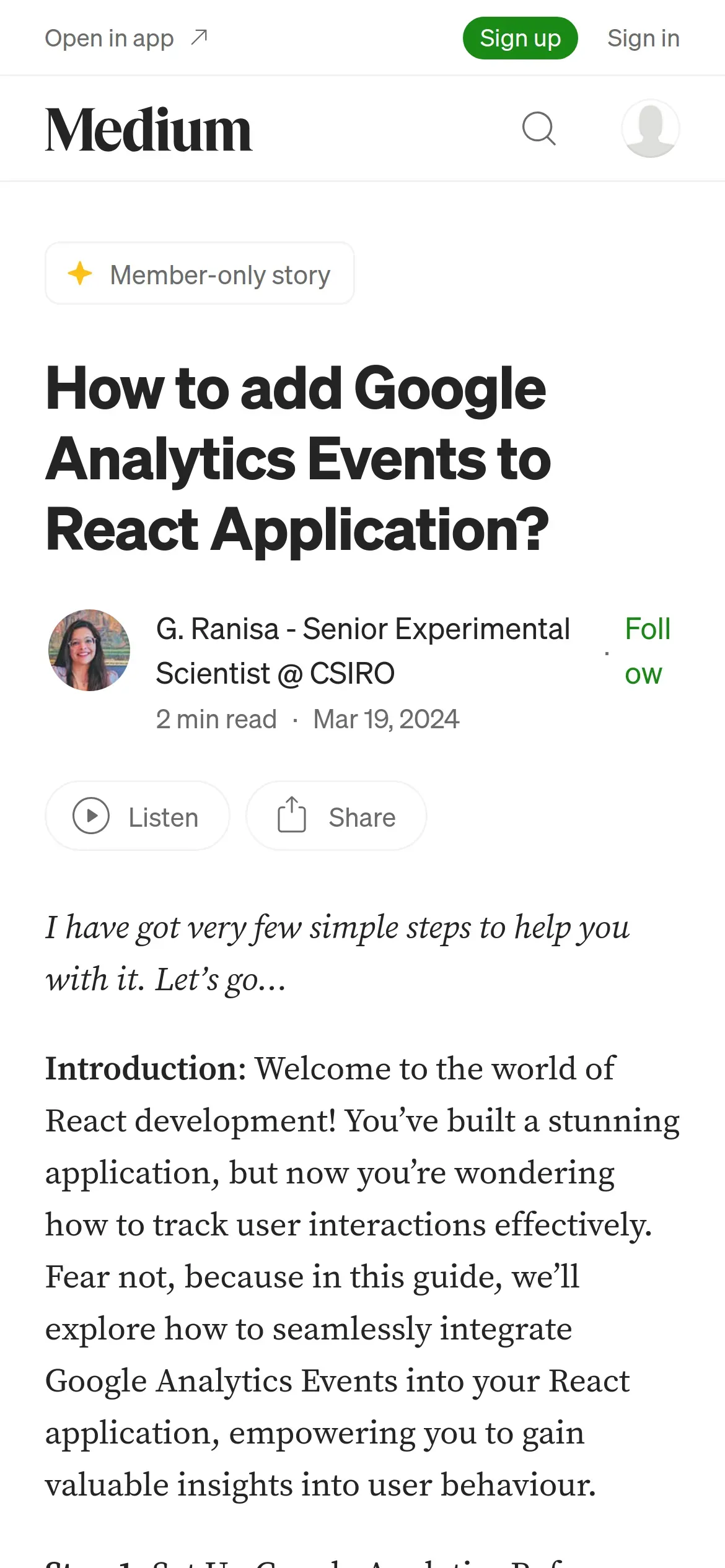The width and height of the screenshot is (725, 1568).
Task: Open G. Ranisa's author photo
Action: (89, 650)
